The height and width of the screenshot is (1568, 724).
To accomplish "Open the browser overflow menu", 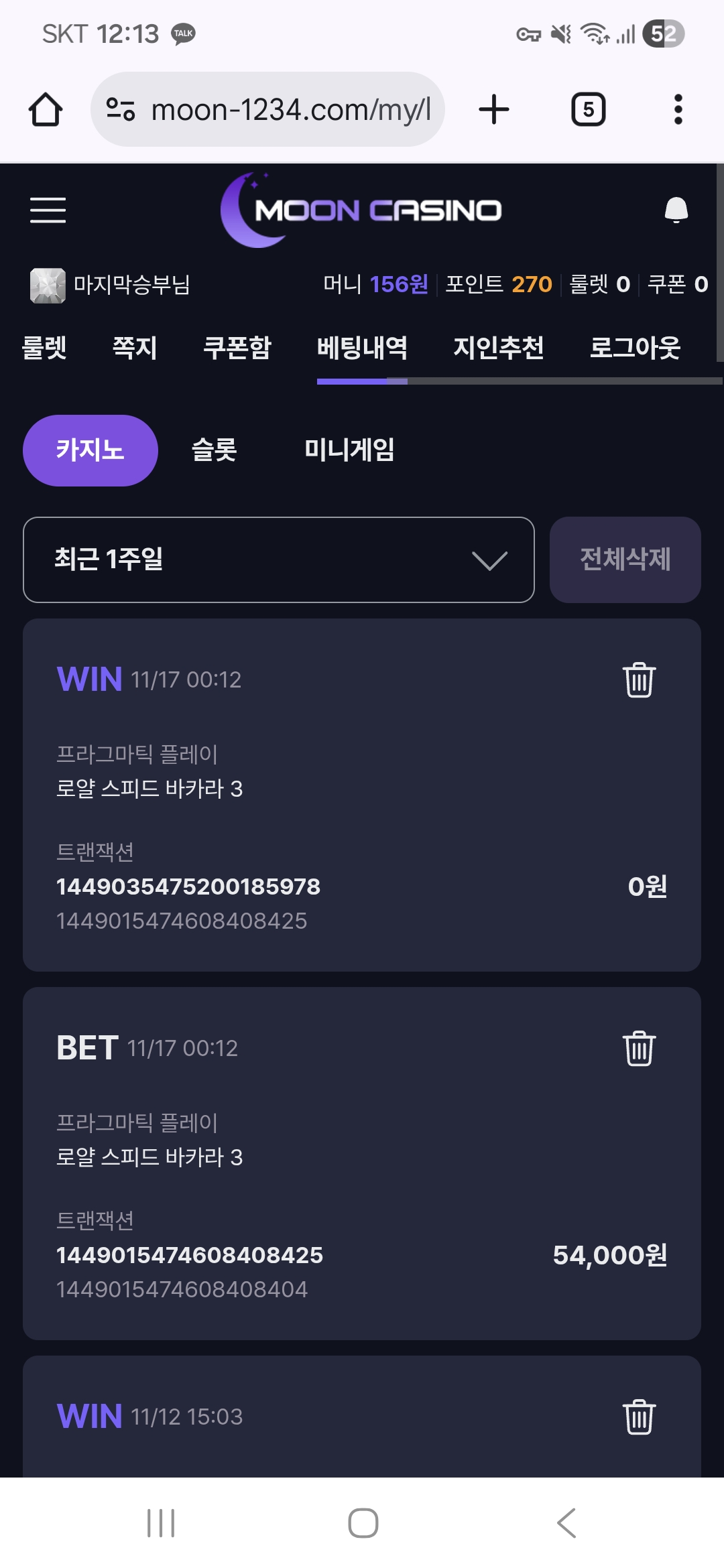I will click(x=678, y=109).
